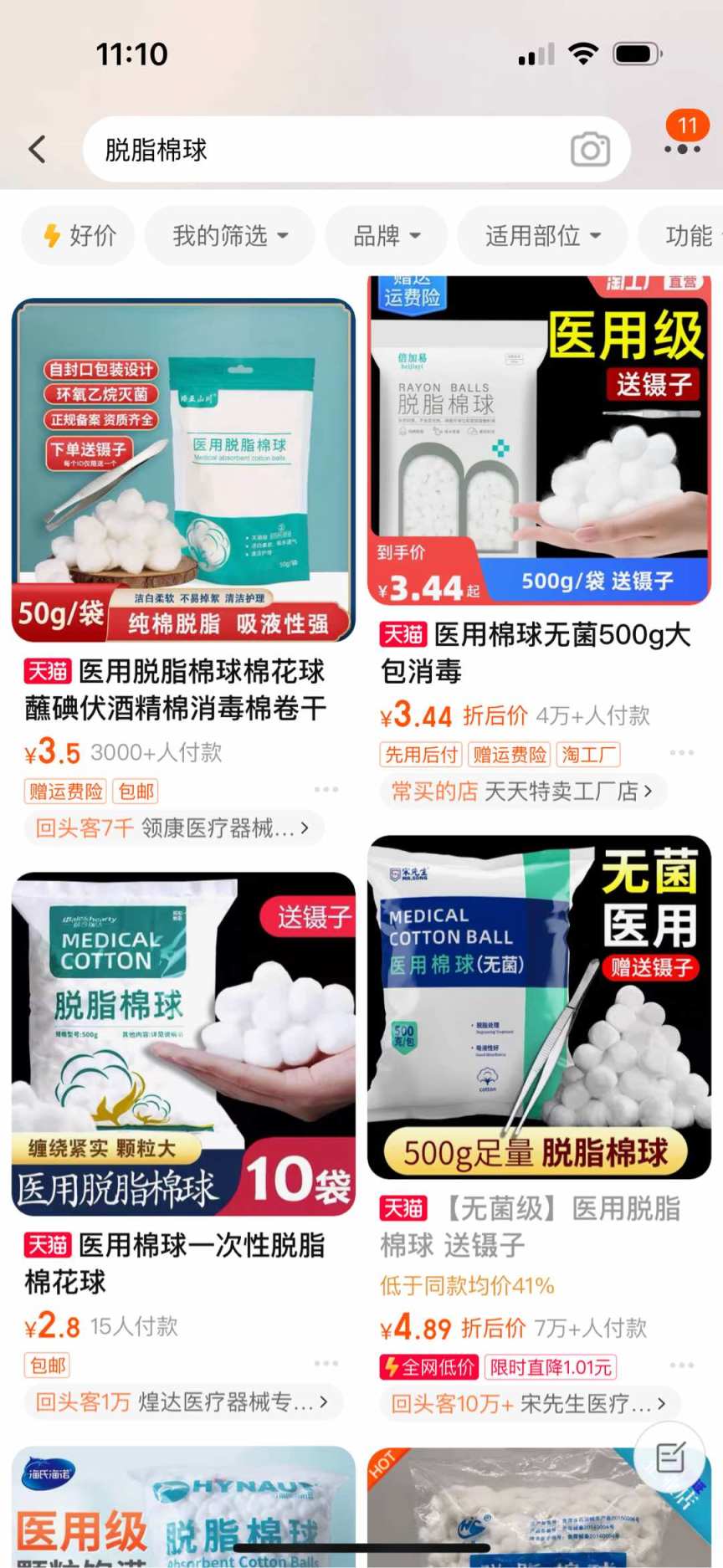
Task: Tap the 脱脂棉球 search field
Action: pyautogui.click(x=326, y=150)
